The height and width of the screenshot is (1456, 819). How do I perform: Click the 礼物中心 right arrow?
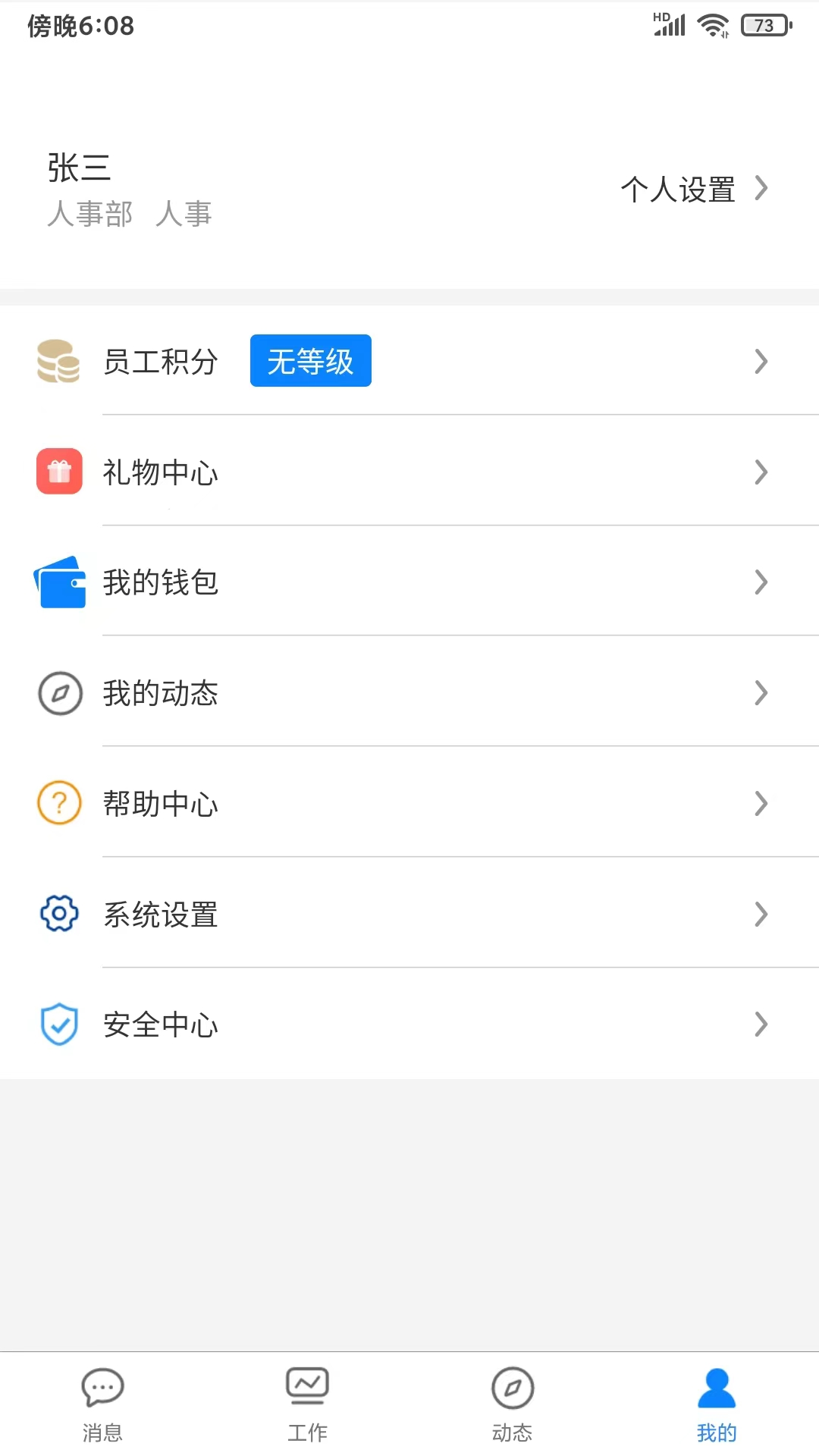pos(761,472)
